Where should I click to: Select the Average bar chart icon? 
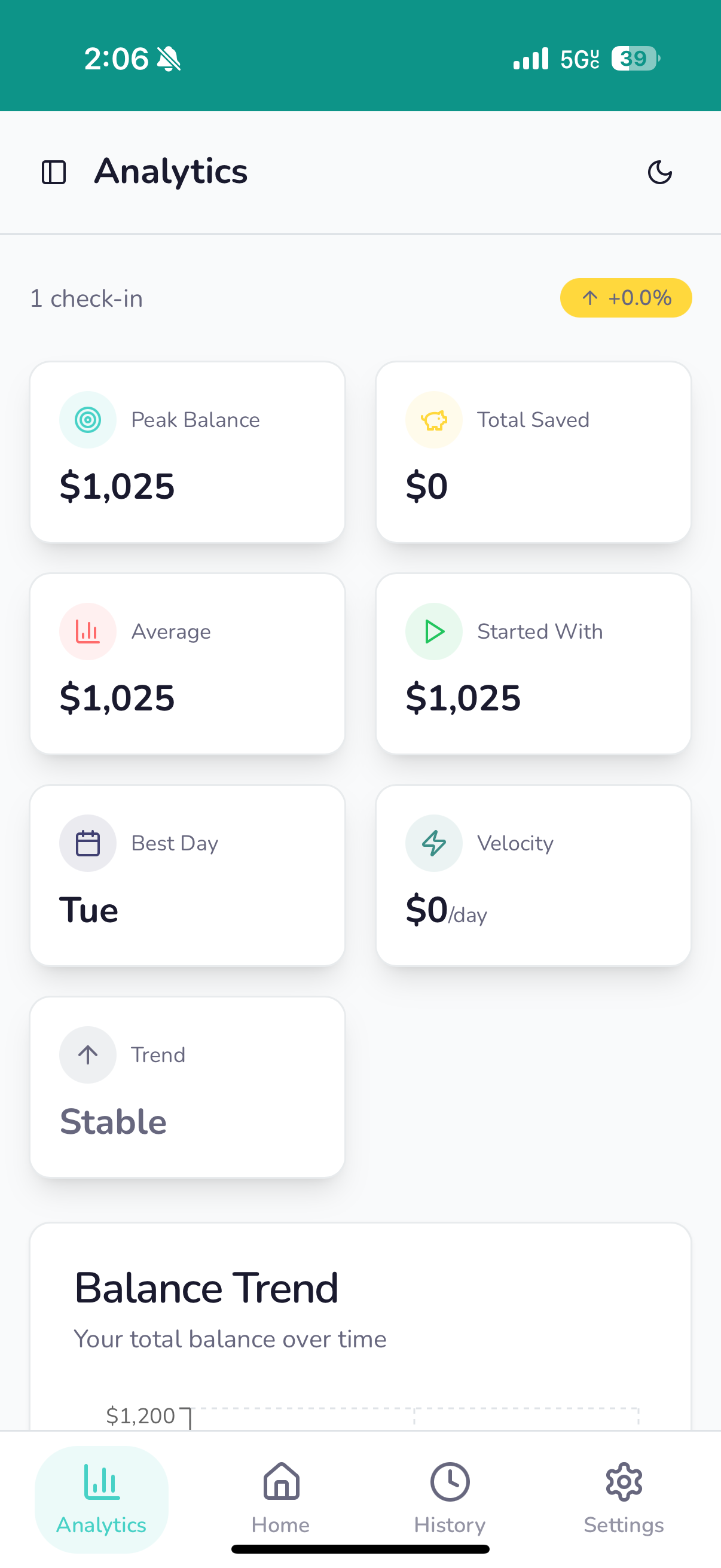point(88,632)
